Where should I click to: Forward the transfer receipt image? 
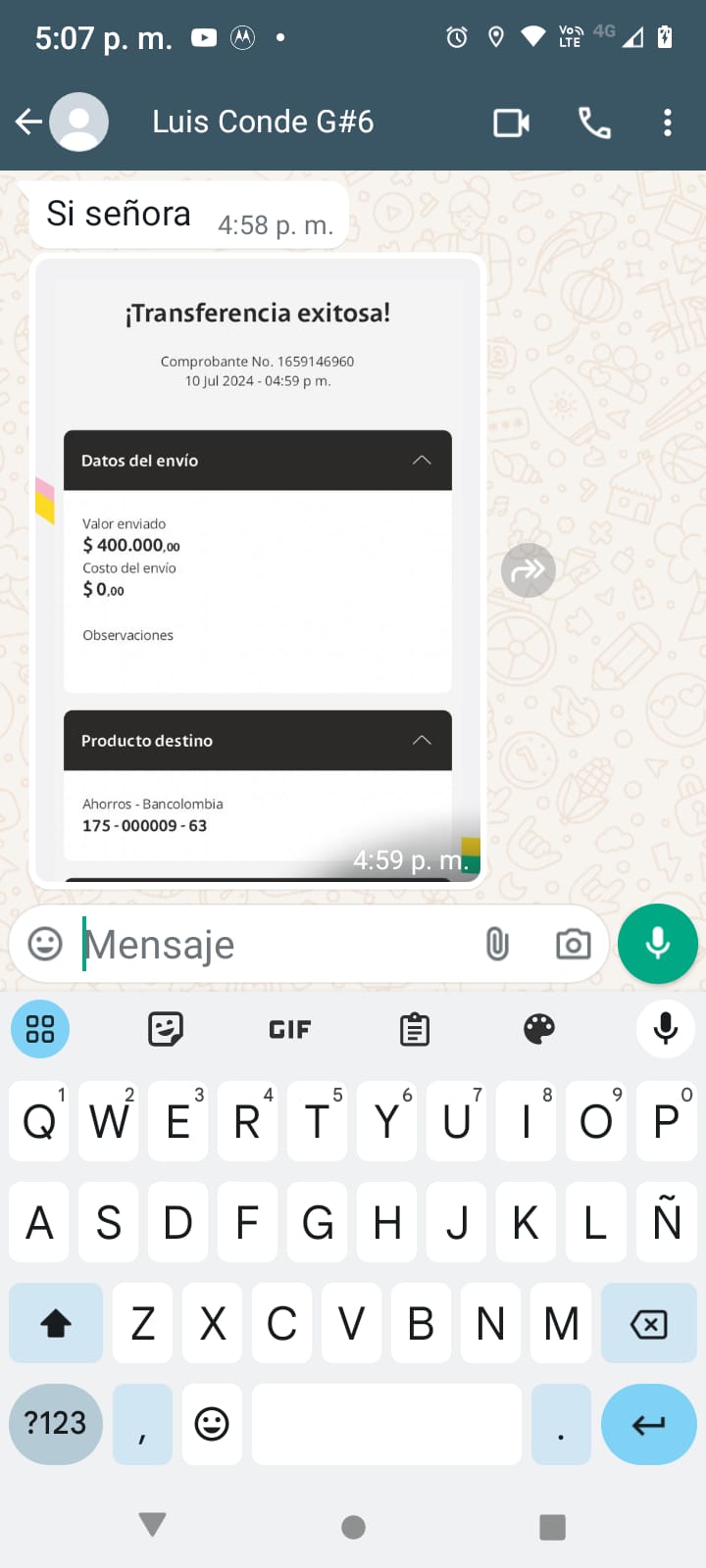(529, 570)
